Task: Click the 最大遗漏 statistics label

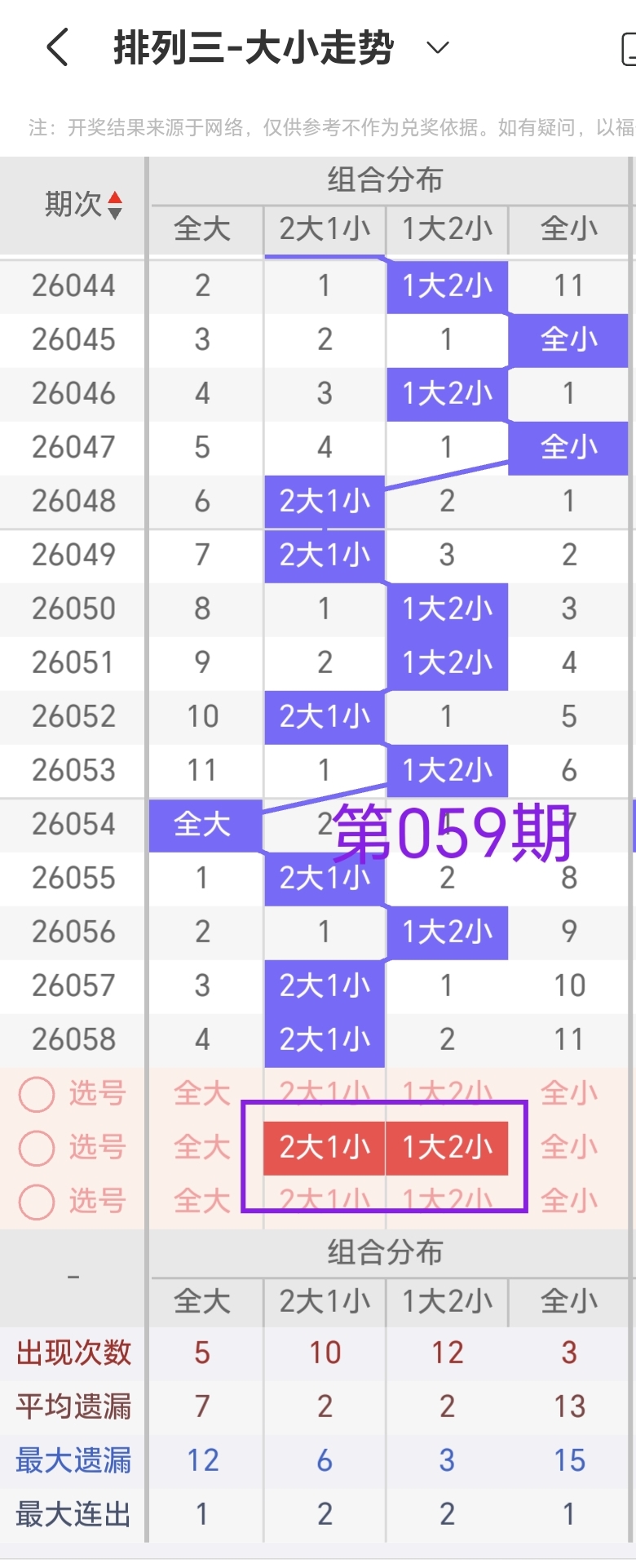Action: click(x=73, y=1459)
